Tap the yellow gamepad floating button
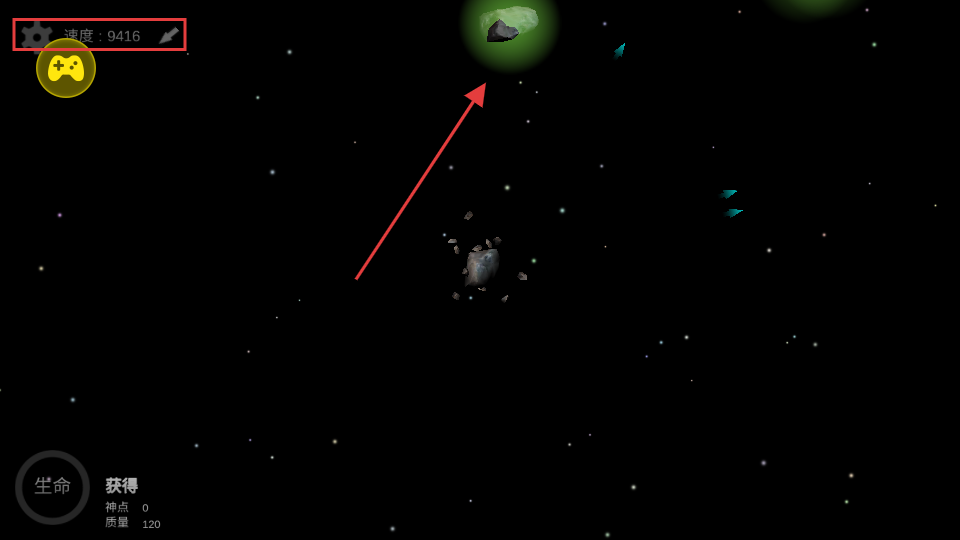960x540 pixels. (66, 69)
